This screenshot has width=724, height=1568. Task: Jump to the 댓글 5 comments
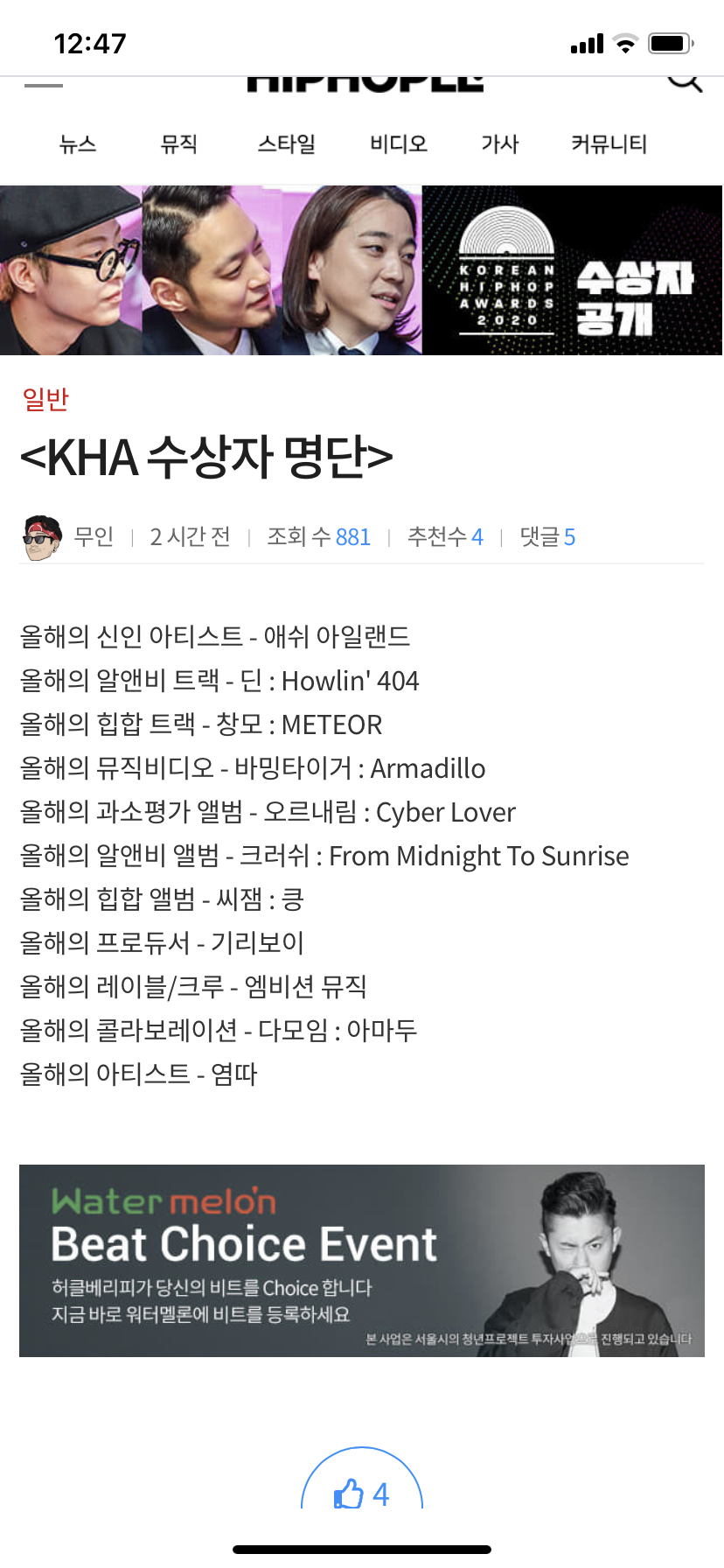pos(547,536)
